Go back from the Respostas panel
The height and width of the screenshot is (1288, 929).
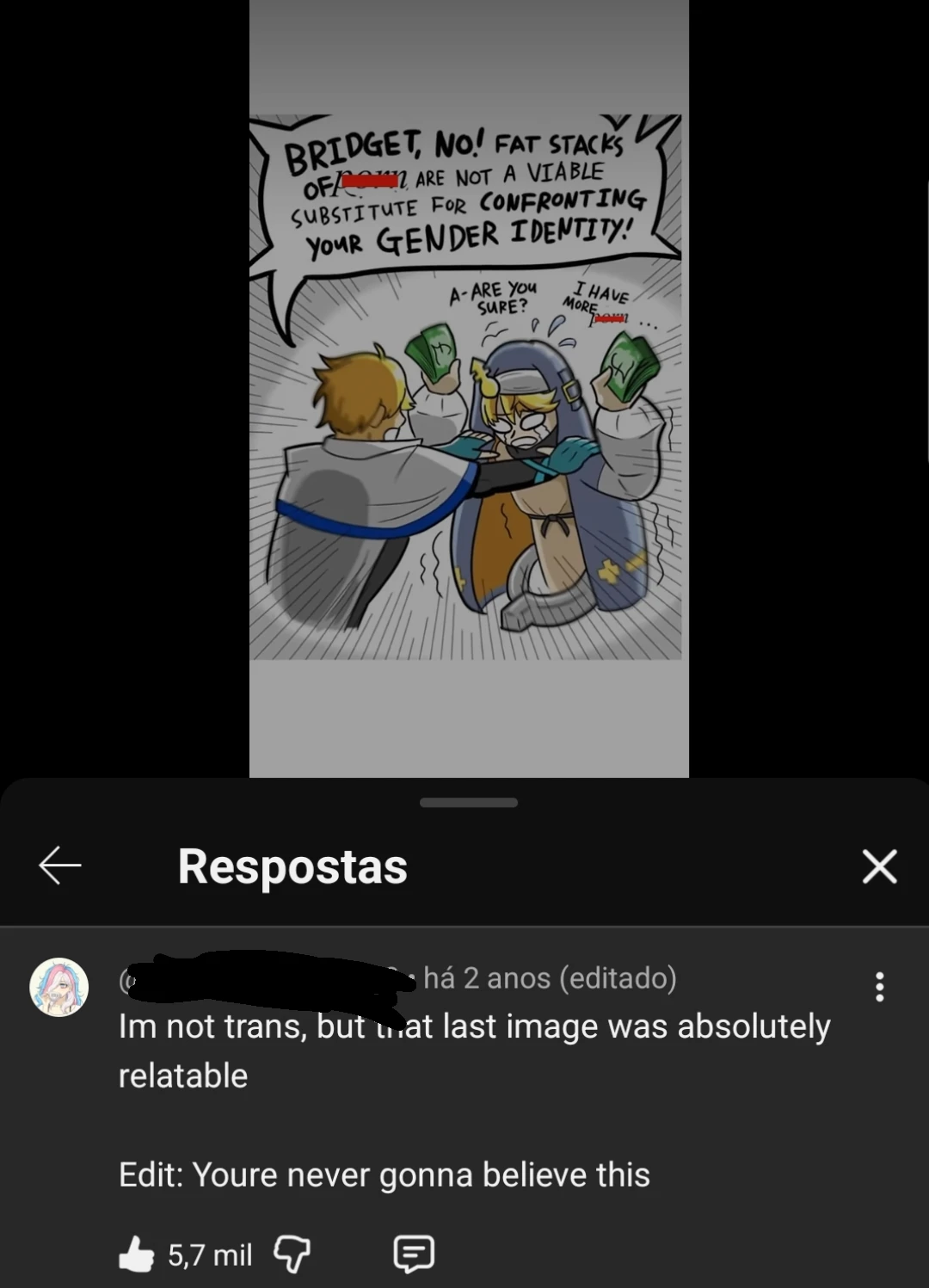tap(60, 866)
